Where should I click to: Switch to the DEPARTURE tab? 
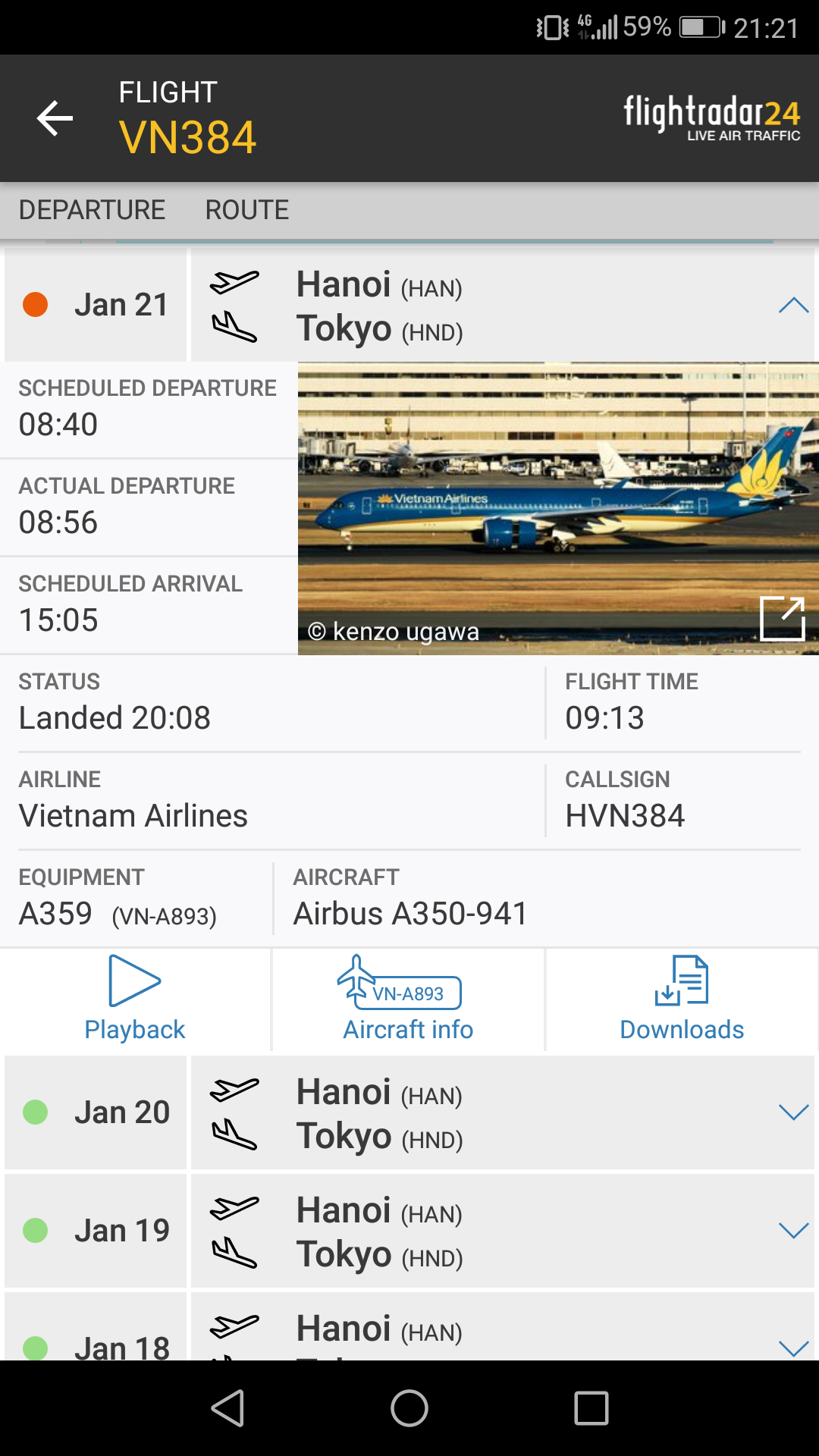click(x=92, y=210)
